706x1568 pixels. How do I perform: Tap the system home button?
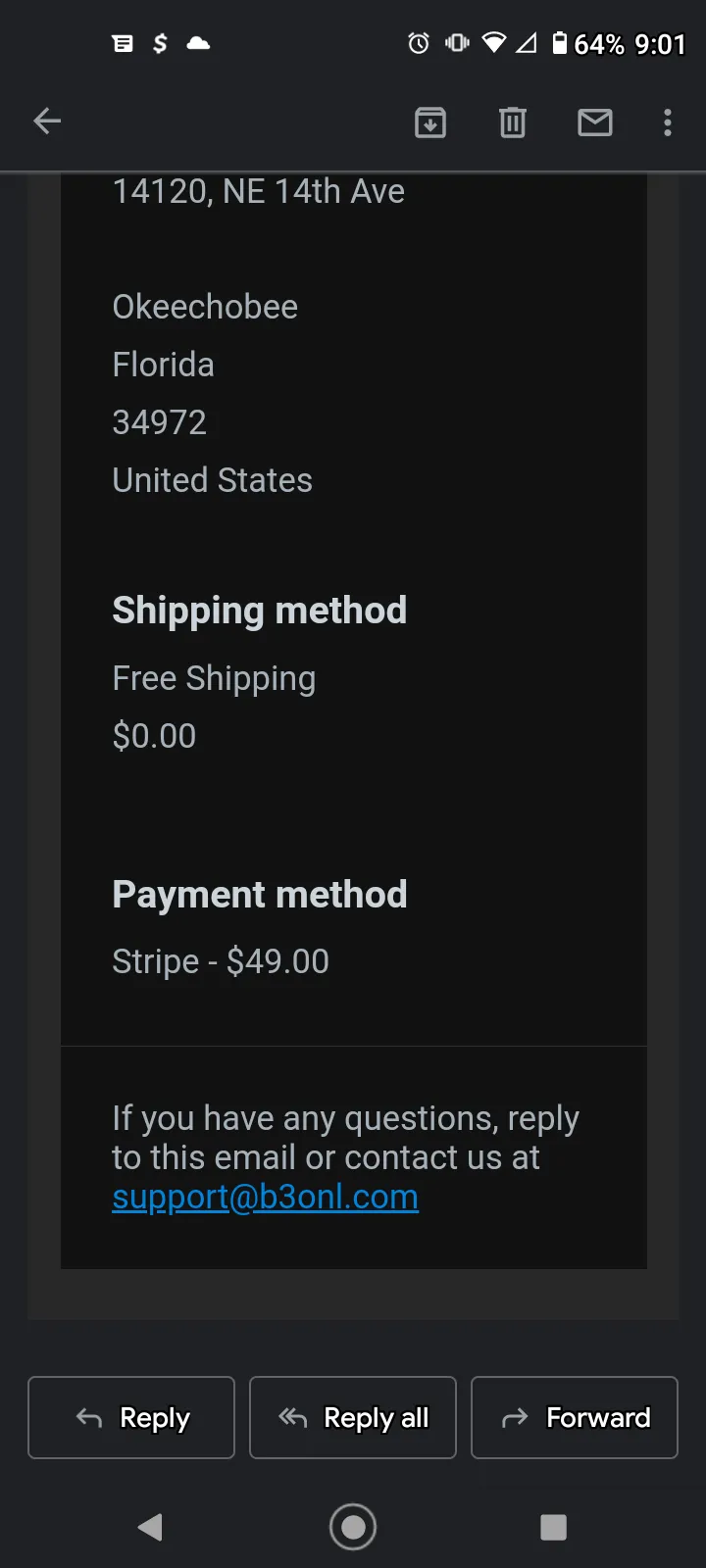[x=353, y=1527]
